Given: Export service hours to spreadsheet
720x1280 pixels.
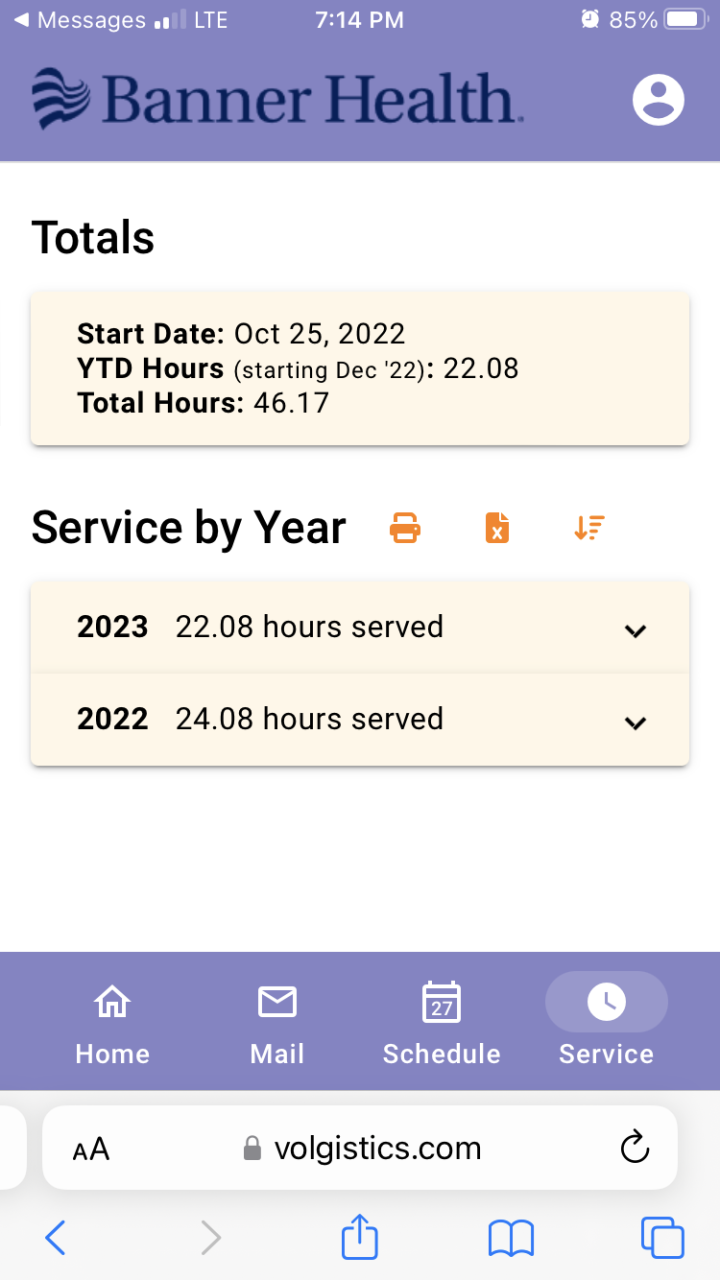Looking at the screenshot, I should pos(497,527).
